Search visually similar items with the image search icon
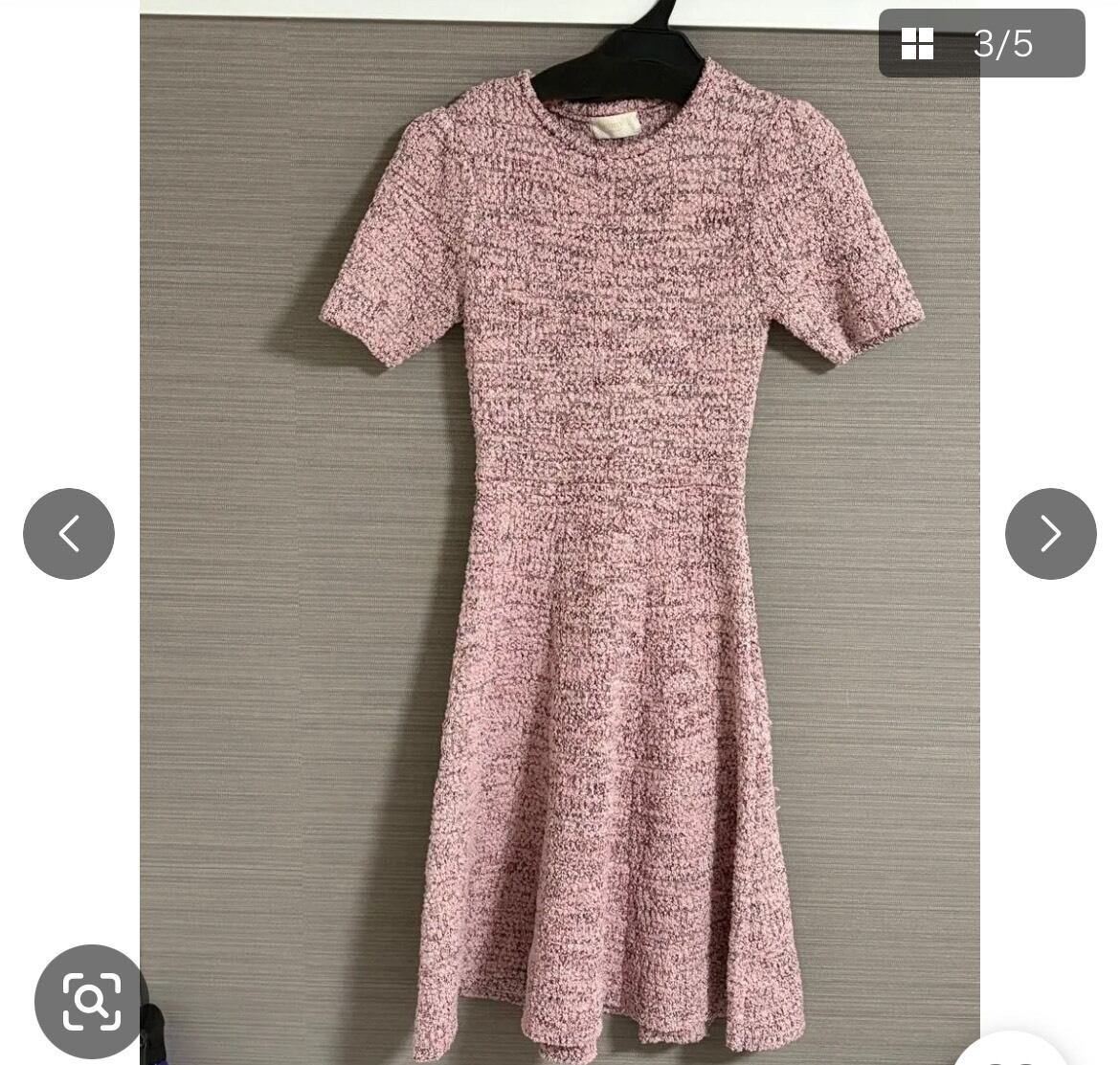 click(92, 1001)
